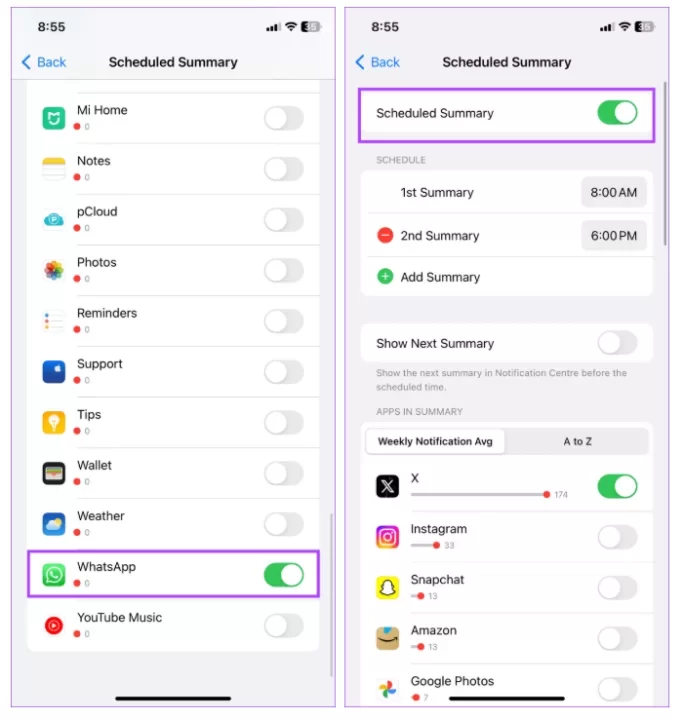Switch to A to Z sorting
The image size is (683, 720).
click(577, 441)
